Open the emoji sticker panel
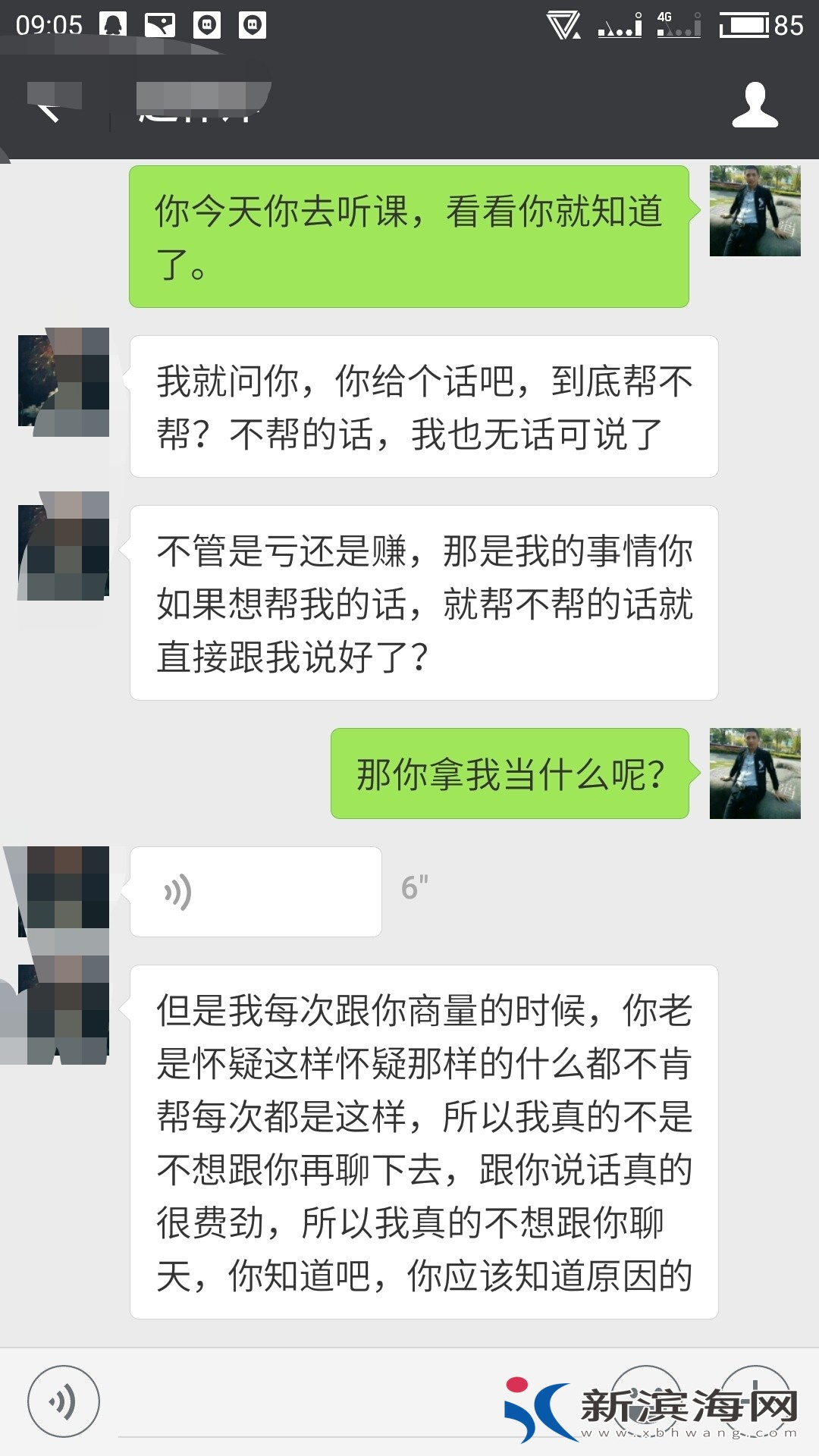Screen dimensions: 819x1456 [x=646, y=1401]
